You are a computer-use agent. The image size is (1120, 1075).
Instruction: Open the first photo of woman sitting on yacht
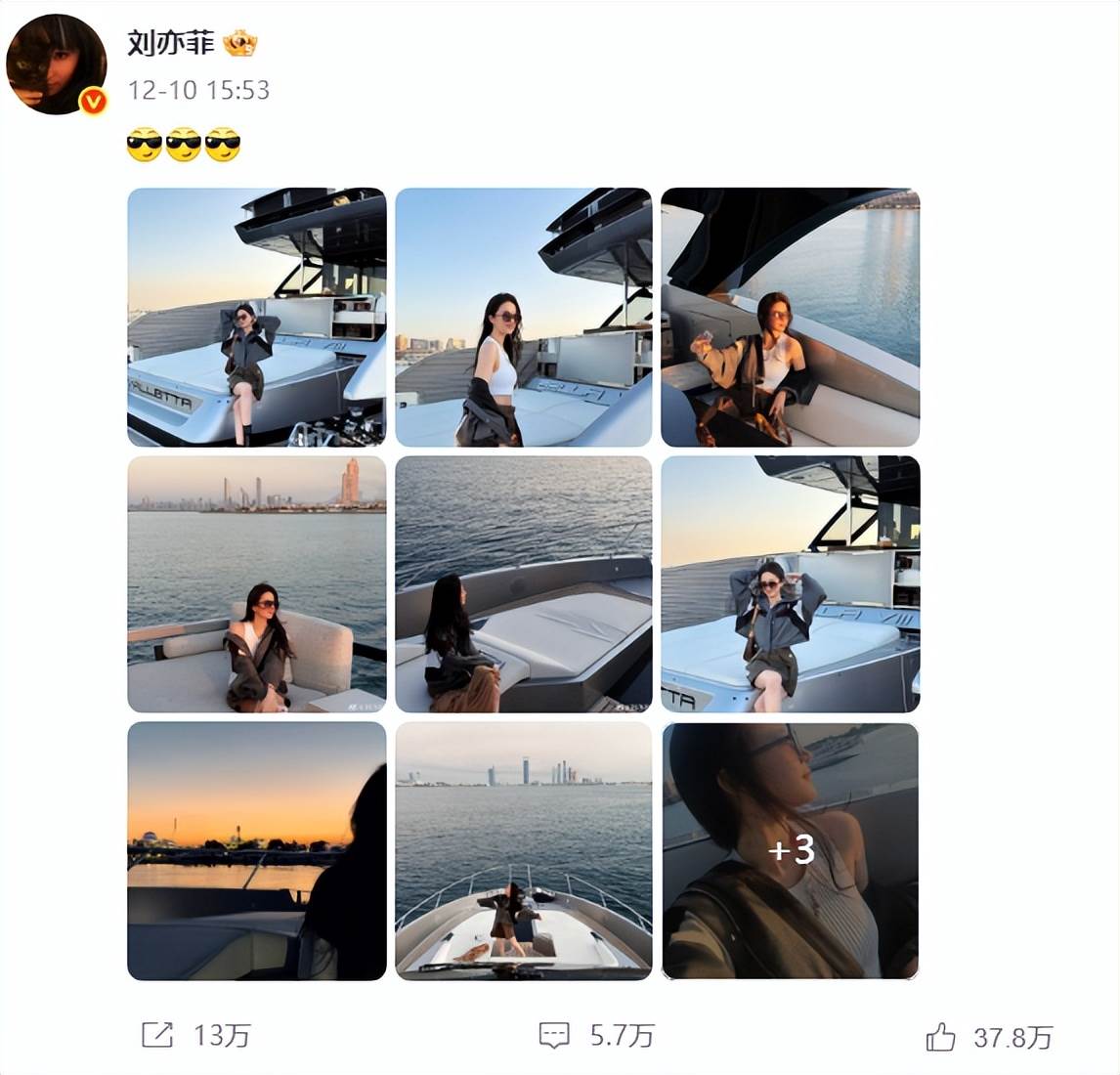point(257,317)
